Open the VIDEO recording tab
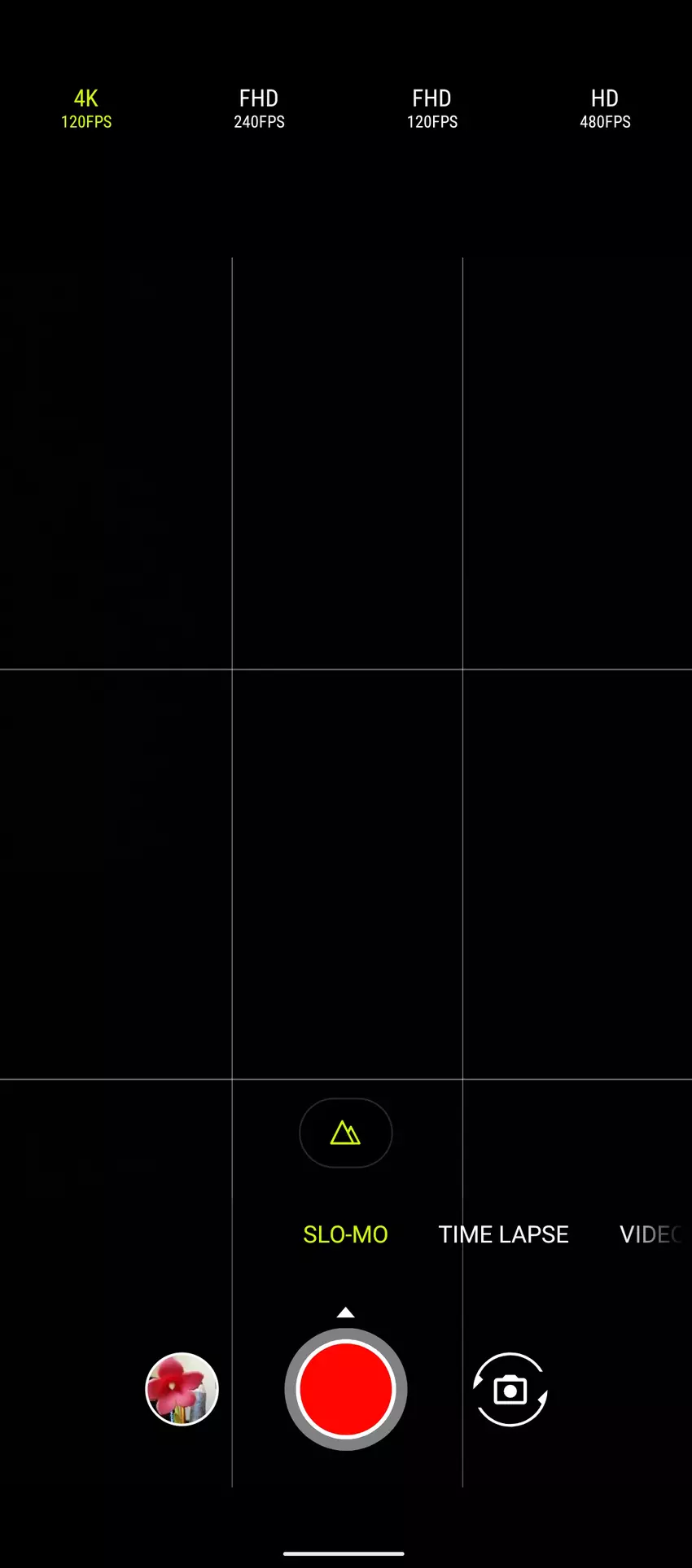This screenshot has width=692, height=1568. (x=651, y=1234)
